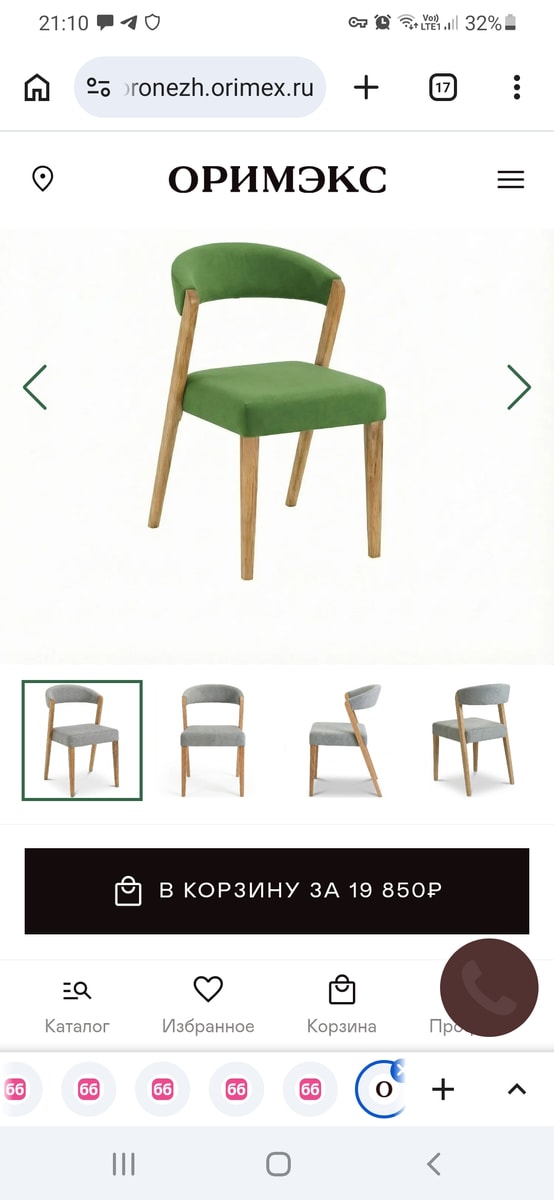This screenshot has height=1200, width=554.
Task: Expand the tab strip with the chevron
Action: [516, 1089]
